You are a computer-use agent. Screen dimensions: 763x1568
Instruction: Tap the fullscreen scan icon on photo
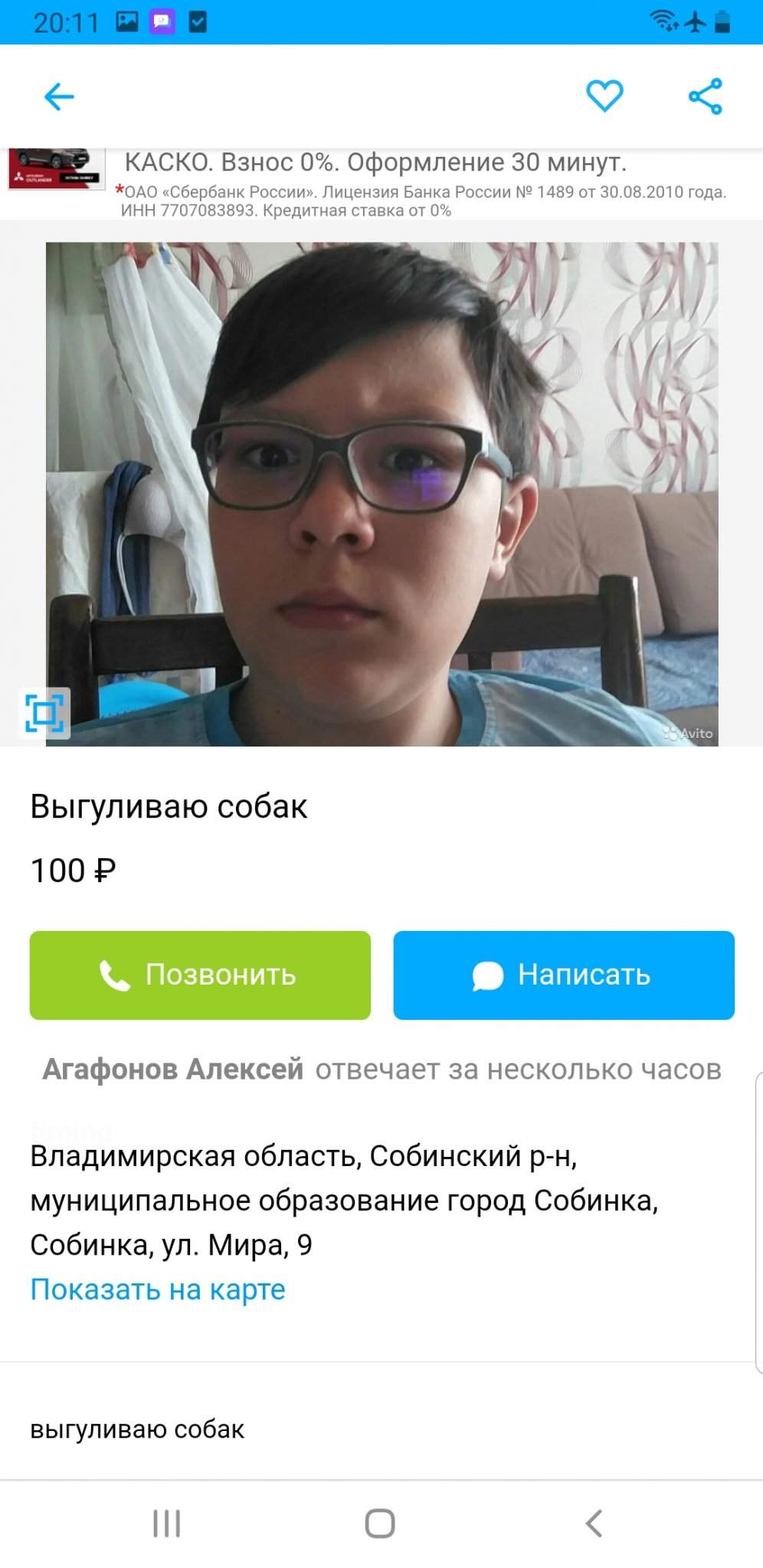pyautogui.click(x=44, y=714)
